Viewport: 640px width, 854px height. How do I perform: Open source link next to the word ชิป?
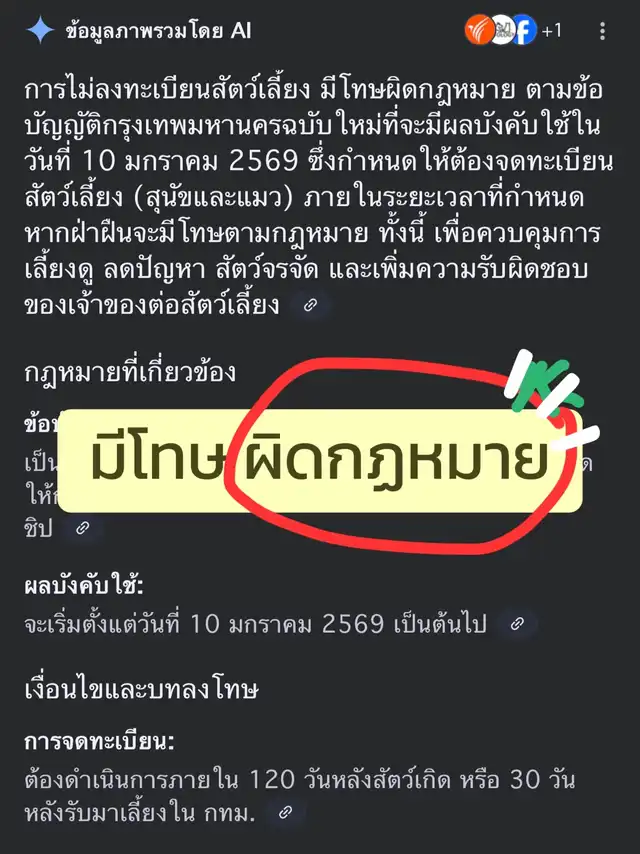(x=83, y=528)
